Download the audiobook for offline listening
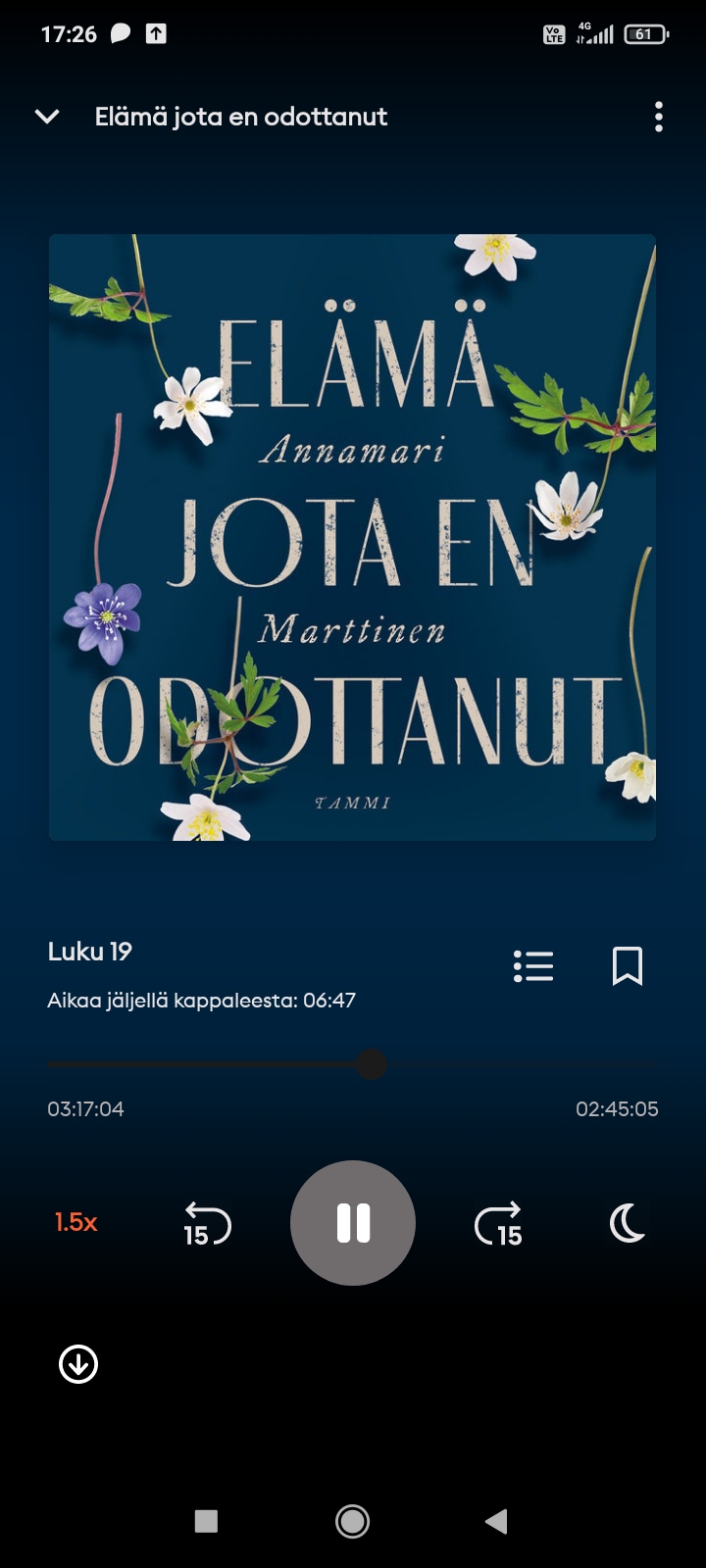Screen dimensions: 706x1568 tap(78, 1363)
